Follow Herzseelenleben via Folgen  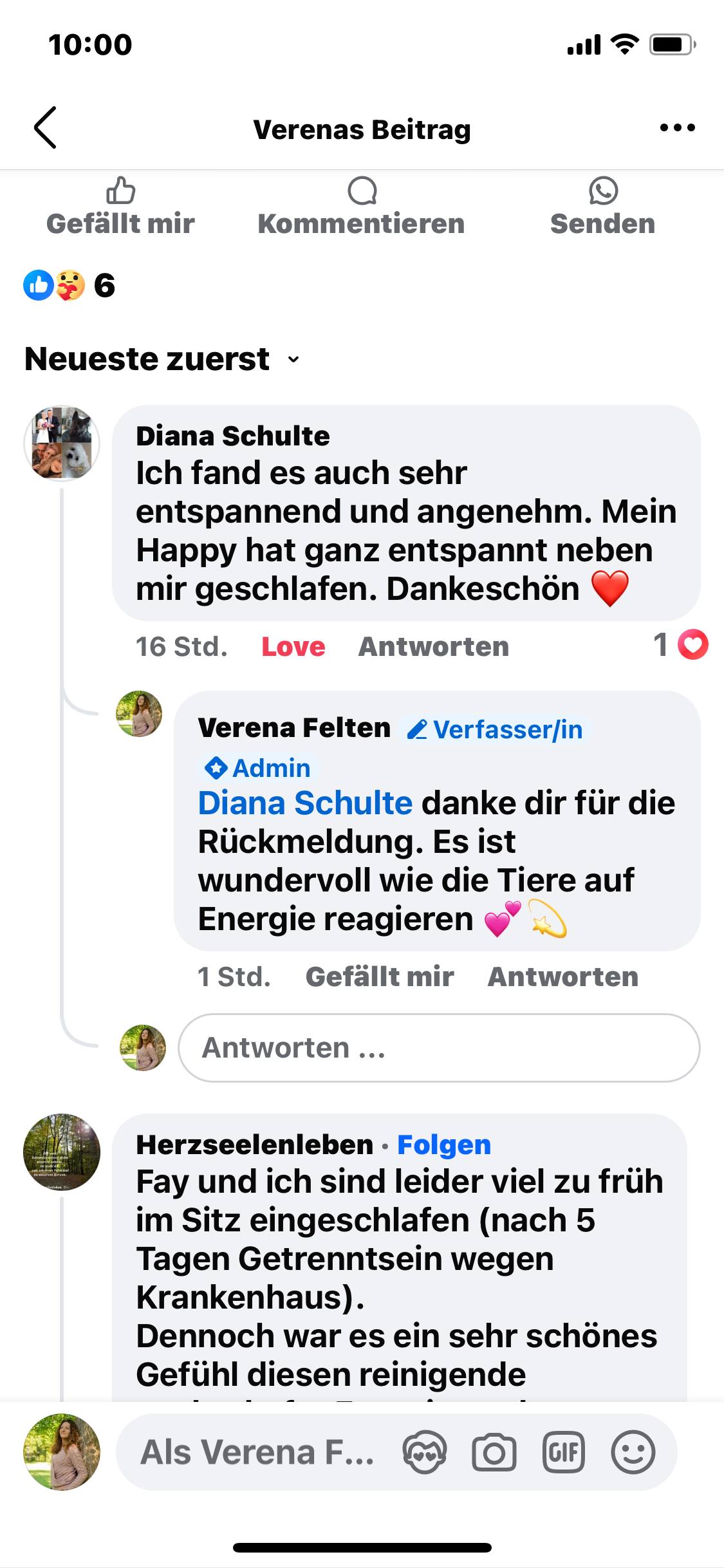(x=444, y=1145)
